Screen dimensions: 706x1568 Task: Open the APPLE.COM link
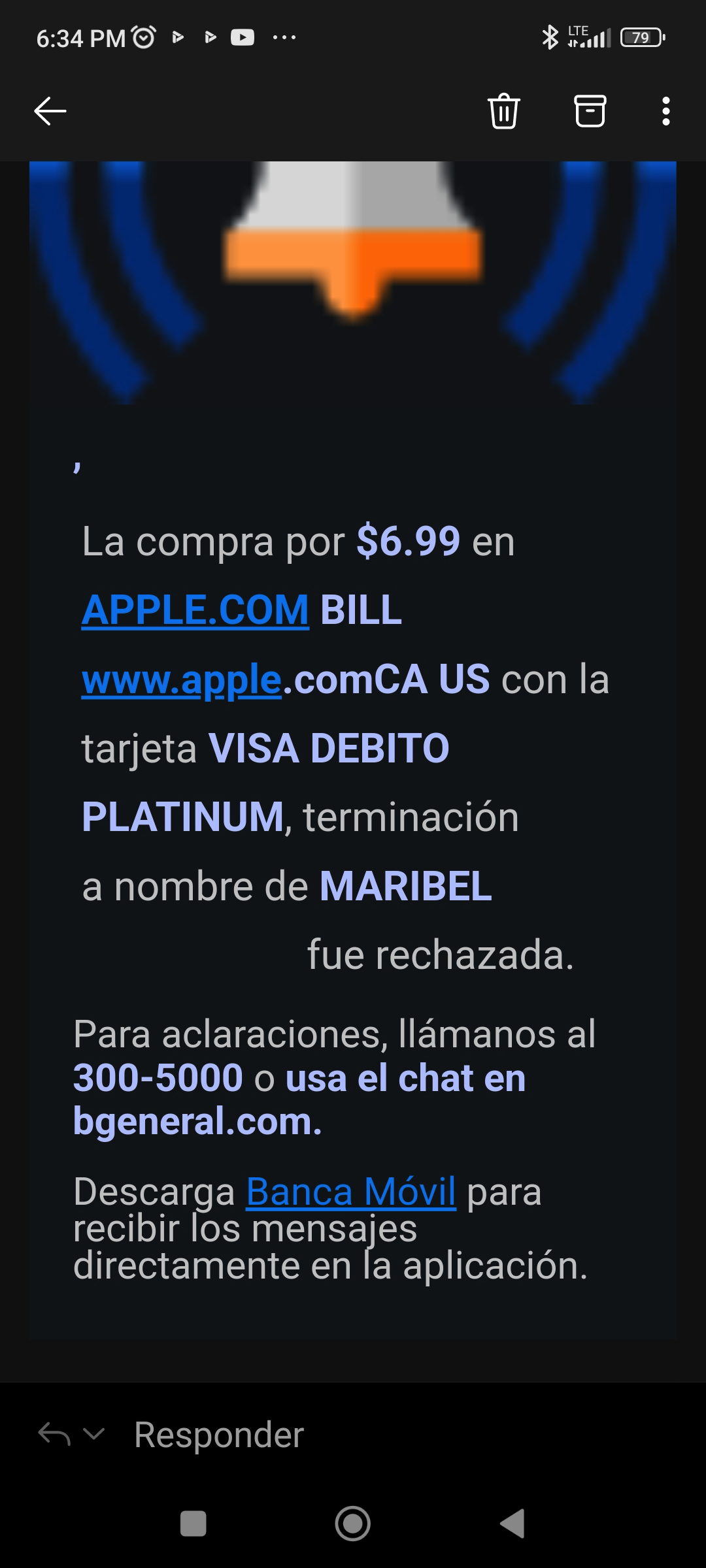coord(195,610)
